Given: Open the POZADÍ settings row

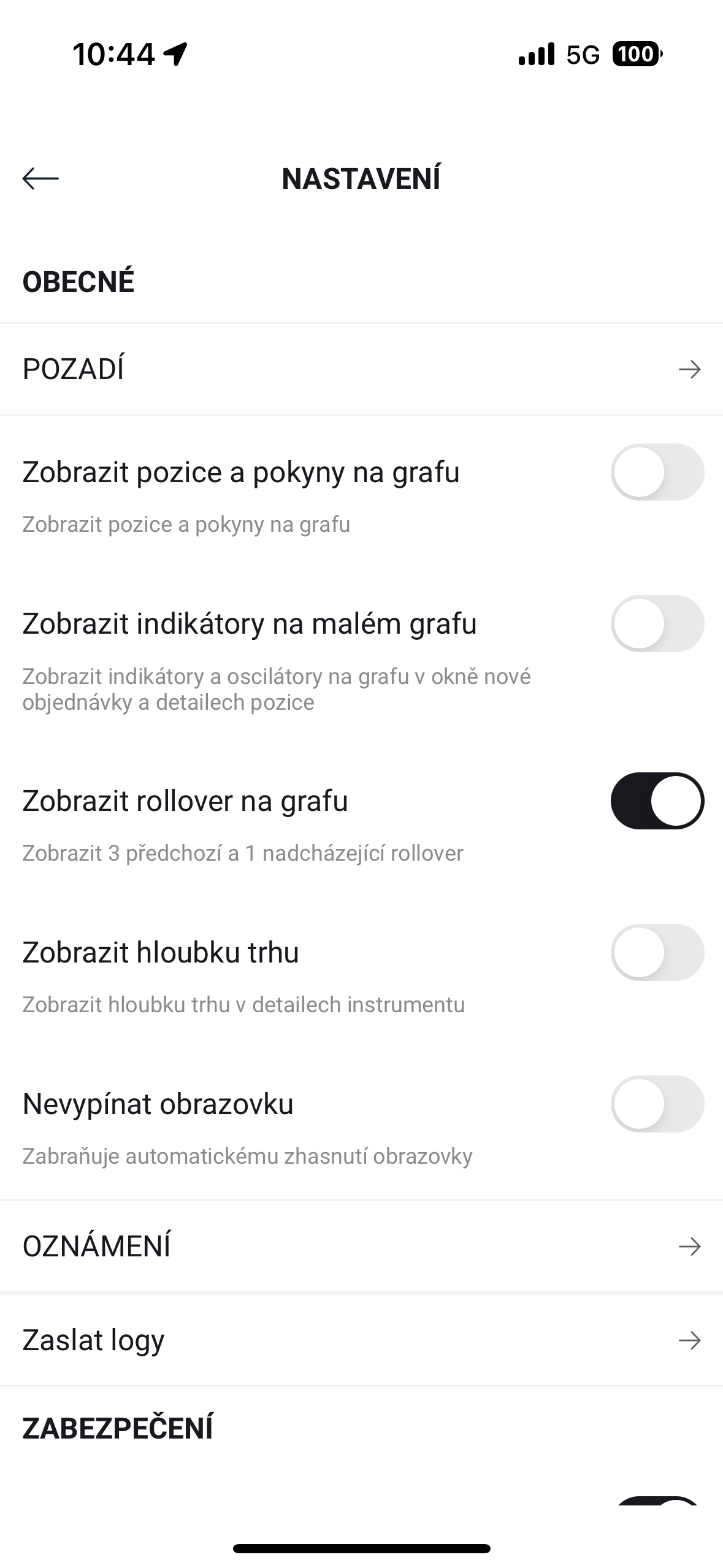Looking at the screenshot, I should 361,369.
